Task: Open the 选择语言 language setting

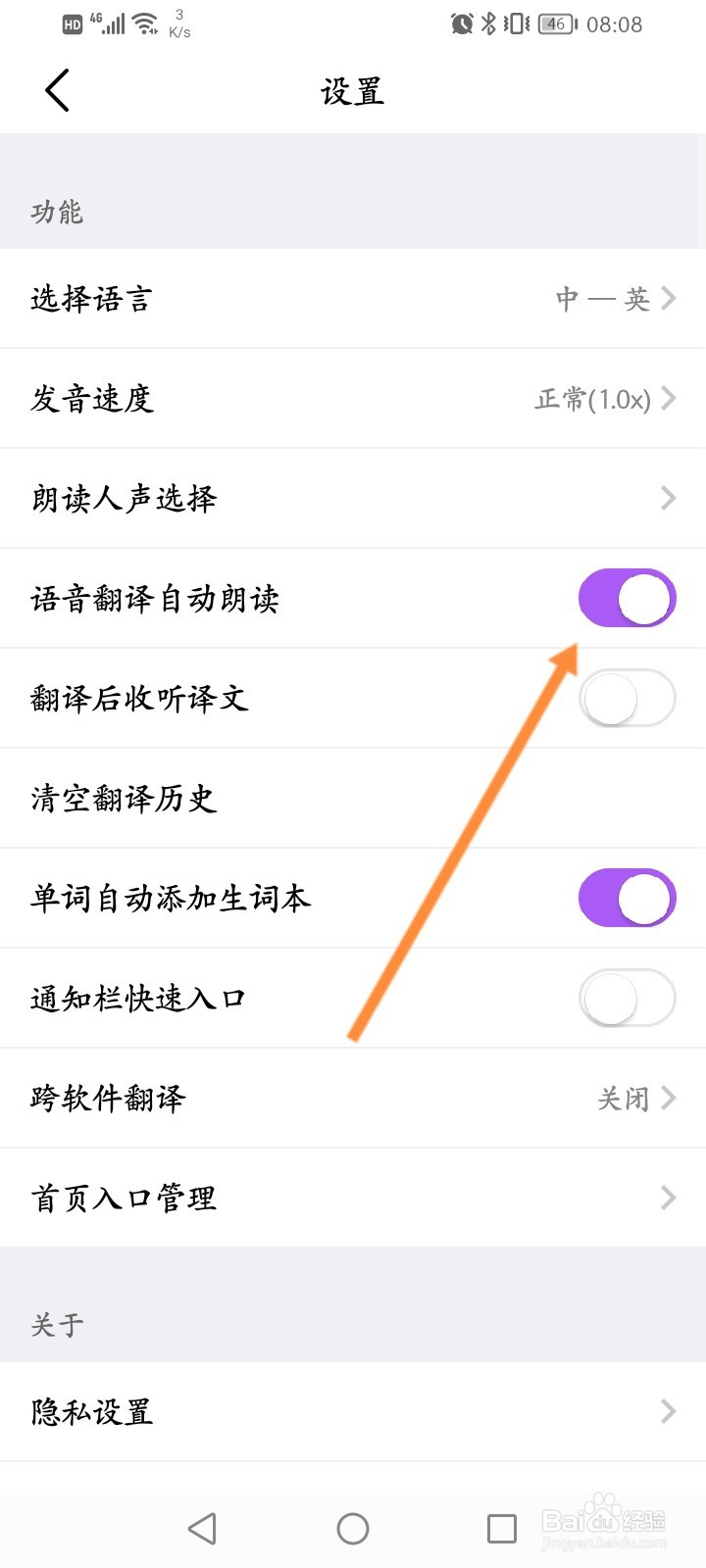Action: 353,298
